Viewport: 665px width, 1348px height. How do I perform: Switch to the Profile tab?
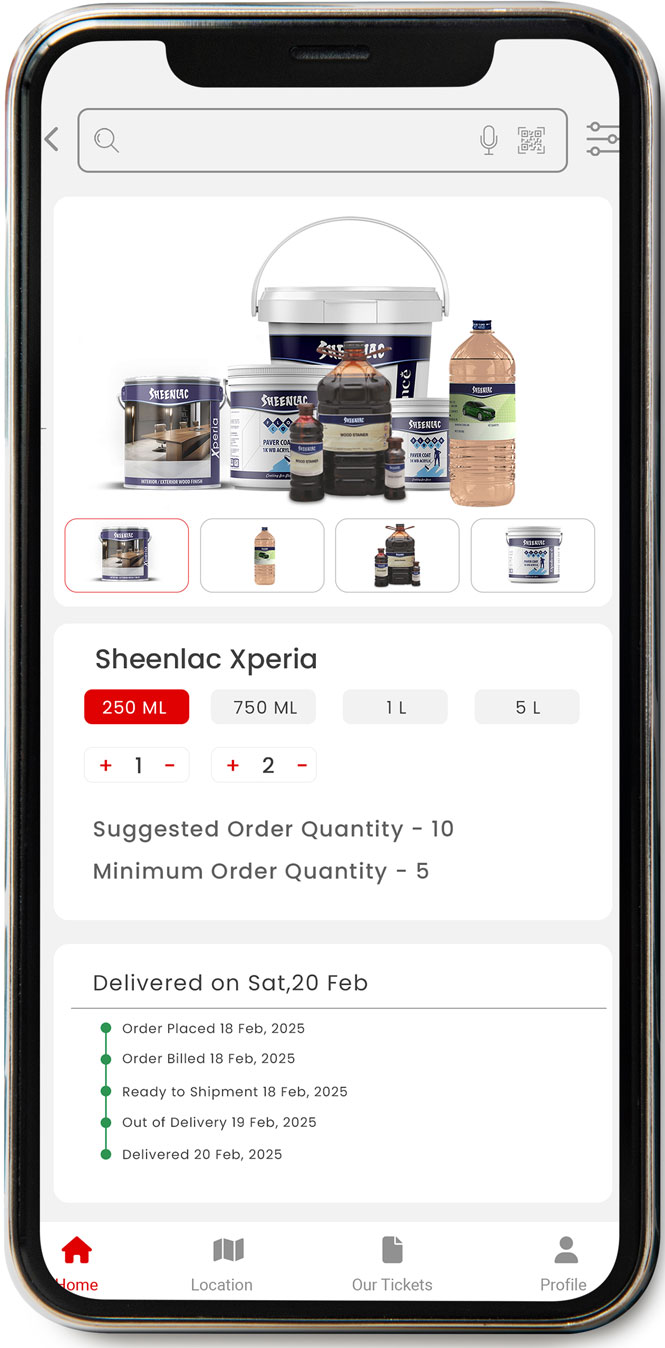click(565, 1264)
